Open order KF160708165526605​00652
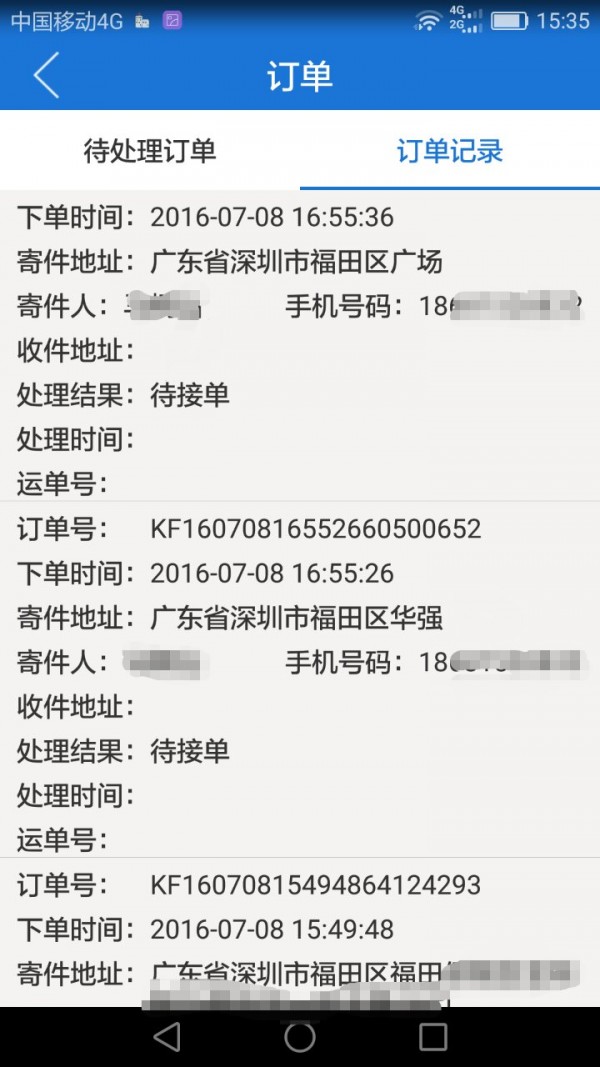This screenshot has width=600, height=1067. pos(300,680)
